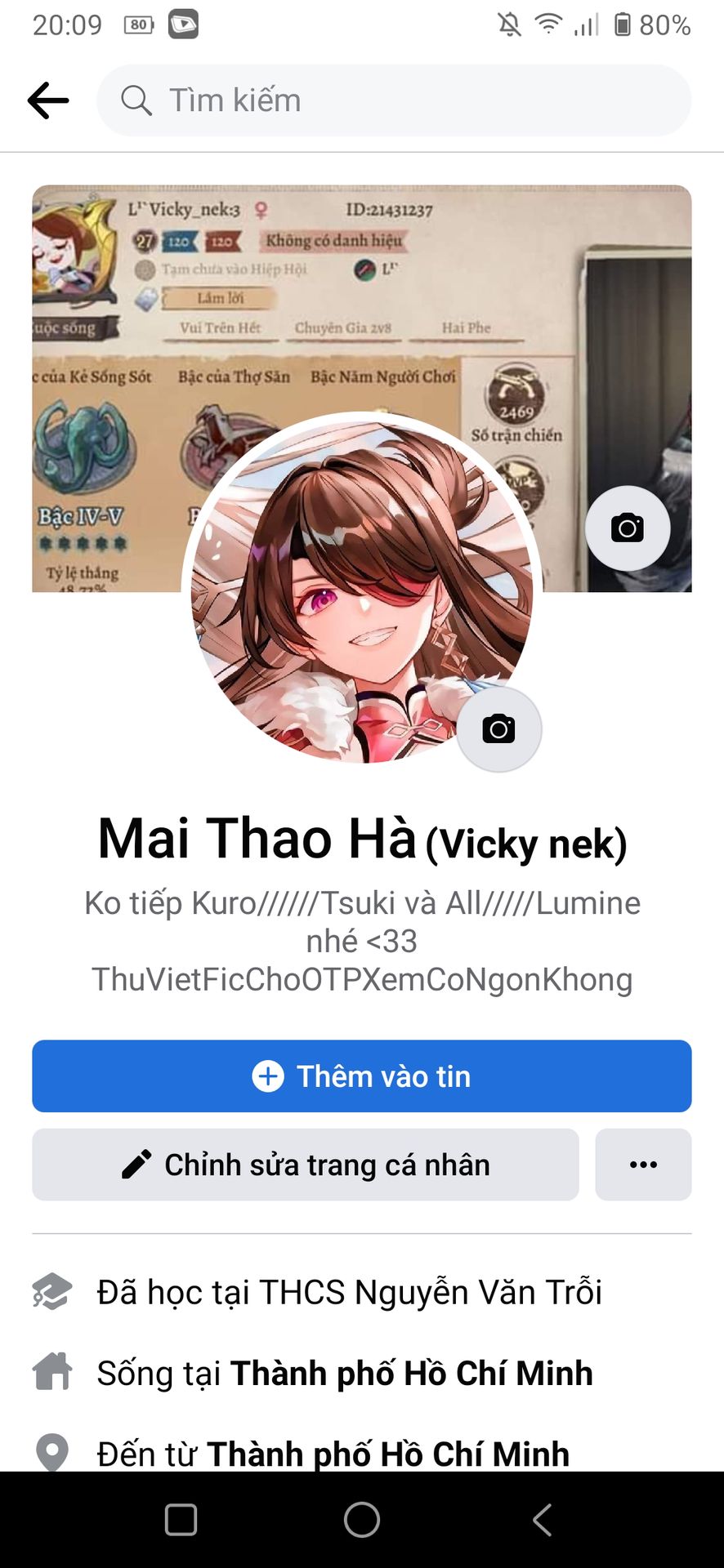Open the Sống tại Thành phố Hồ Chí Minh detail

pyautogui.click(x=345, y=1374)
